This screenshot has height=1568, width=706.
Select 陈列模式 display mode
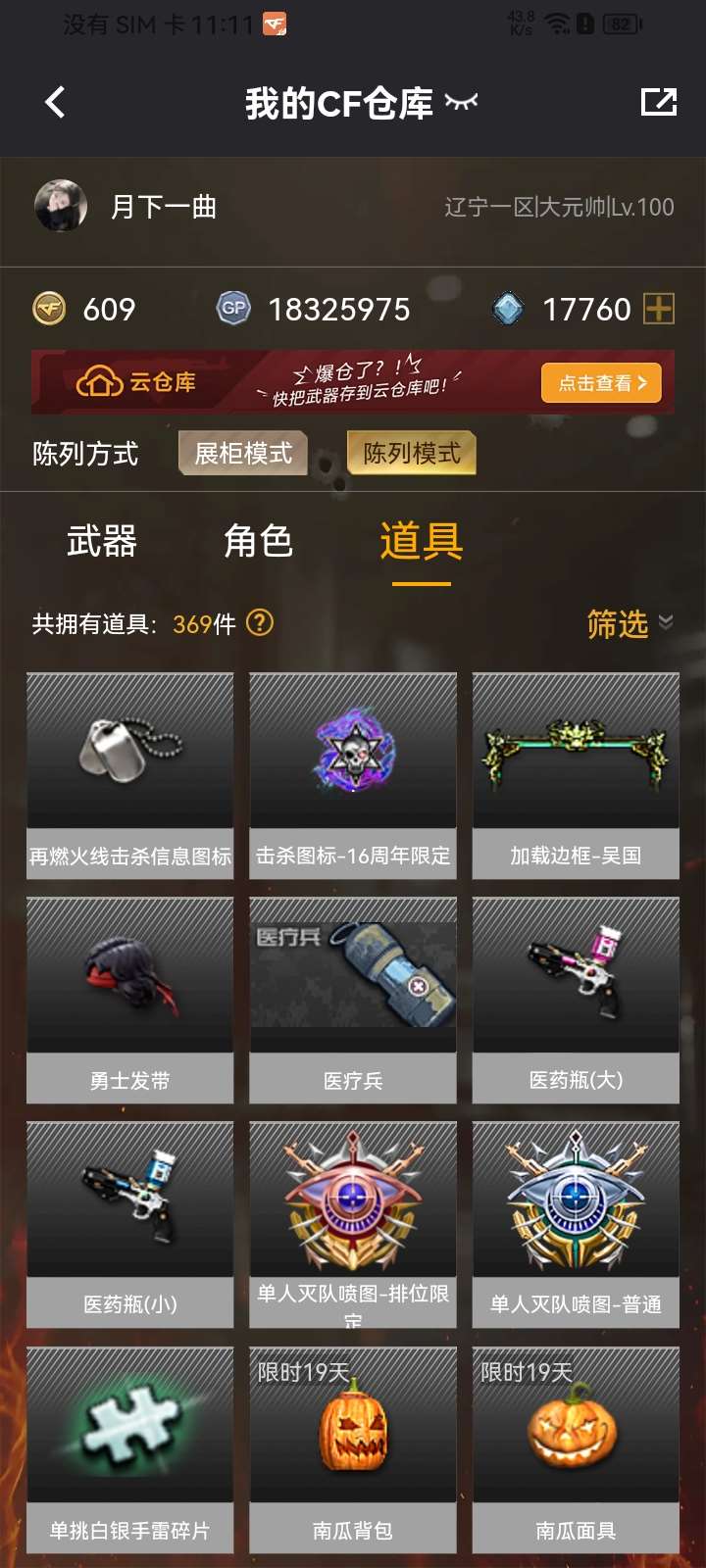coord(412,454)
